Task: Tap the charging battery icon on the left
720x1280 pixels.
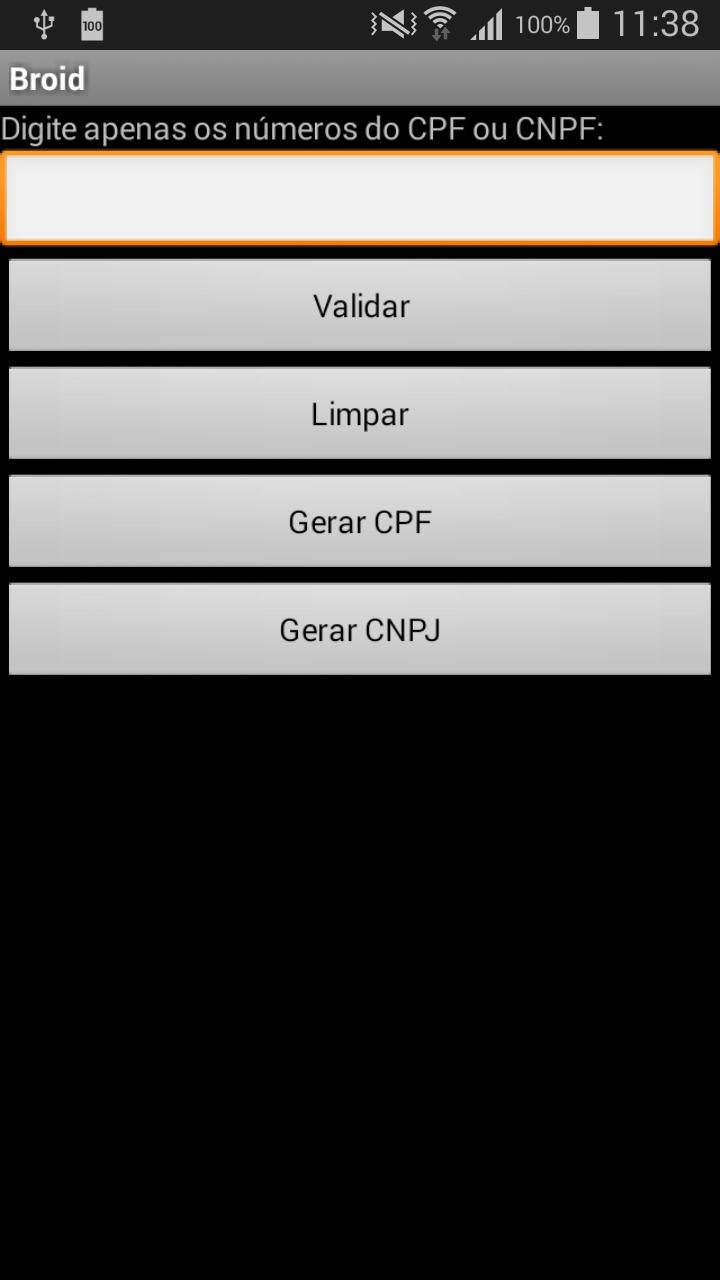Action: click(x=92, y=24)
